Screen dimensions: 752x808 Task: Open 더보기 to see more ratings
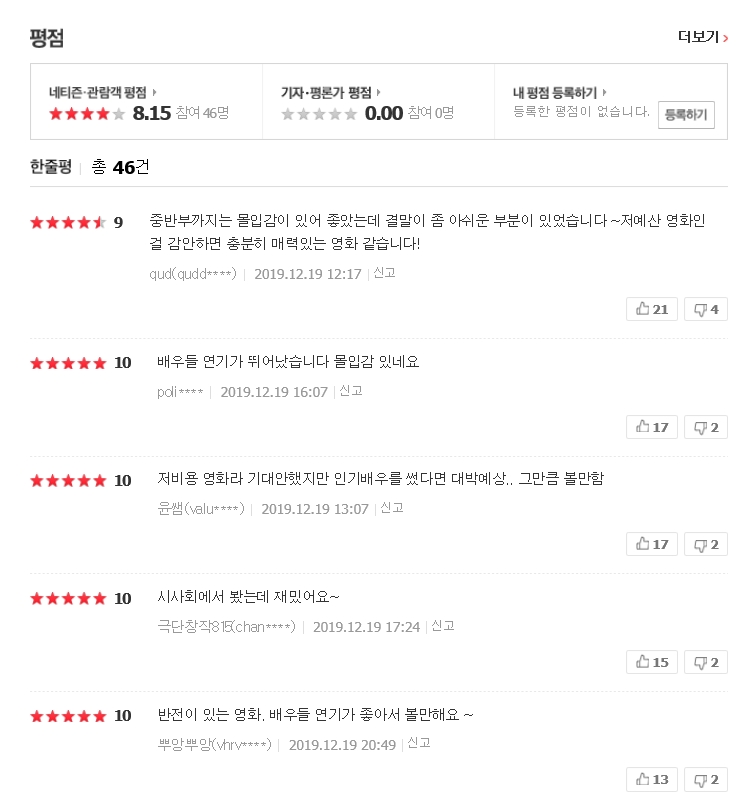click(x=702, y=37)
